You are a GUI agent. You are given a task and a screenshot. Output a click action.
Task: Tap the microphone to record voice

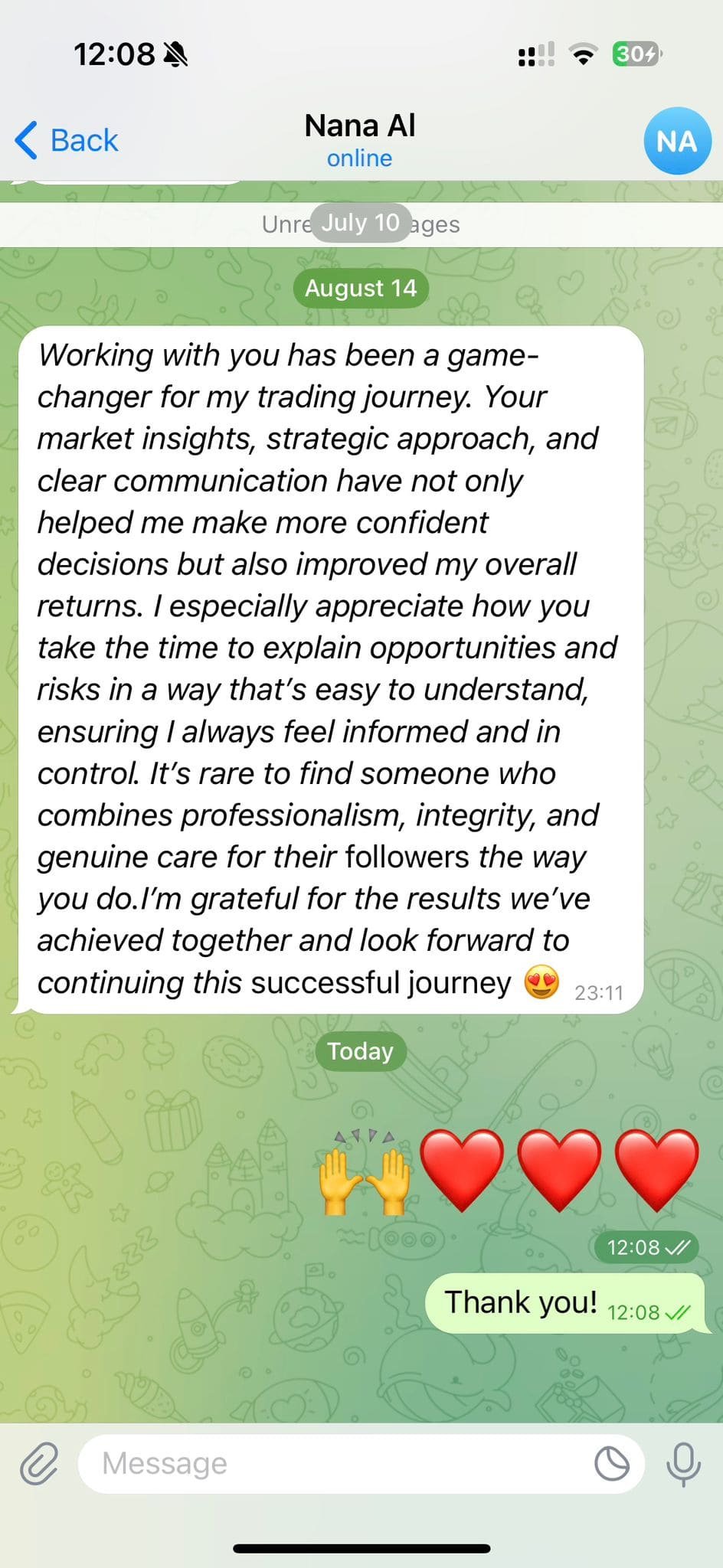[683, 1463]
